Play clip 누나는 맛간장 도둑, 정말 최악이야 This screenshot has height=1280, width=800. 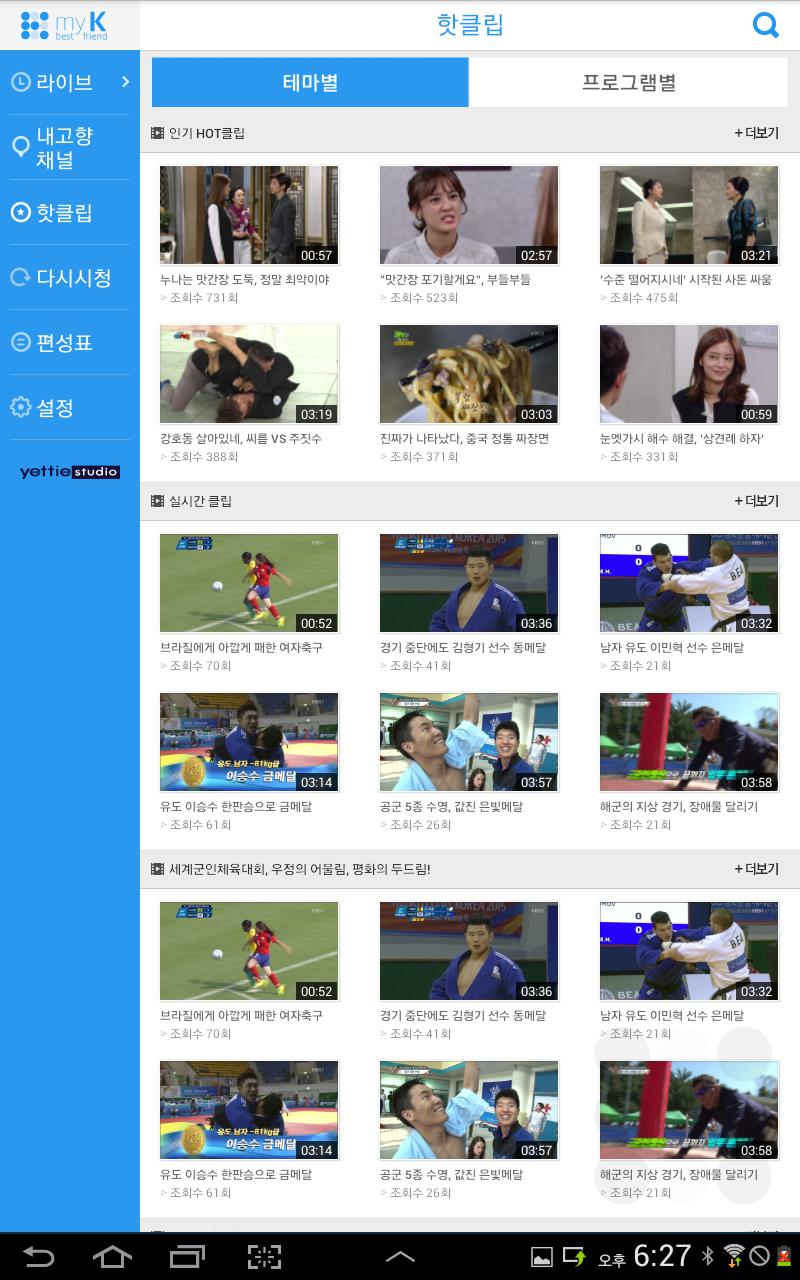pos(249,215)
